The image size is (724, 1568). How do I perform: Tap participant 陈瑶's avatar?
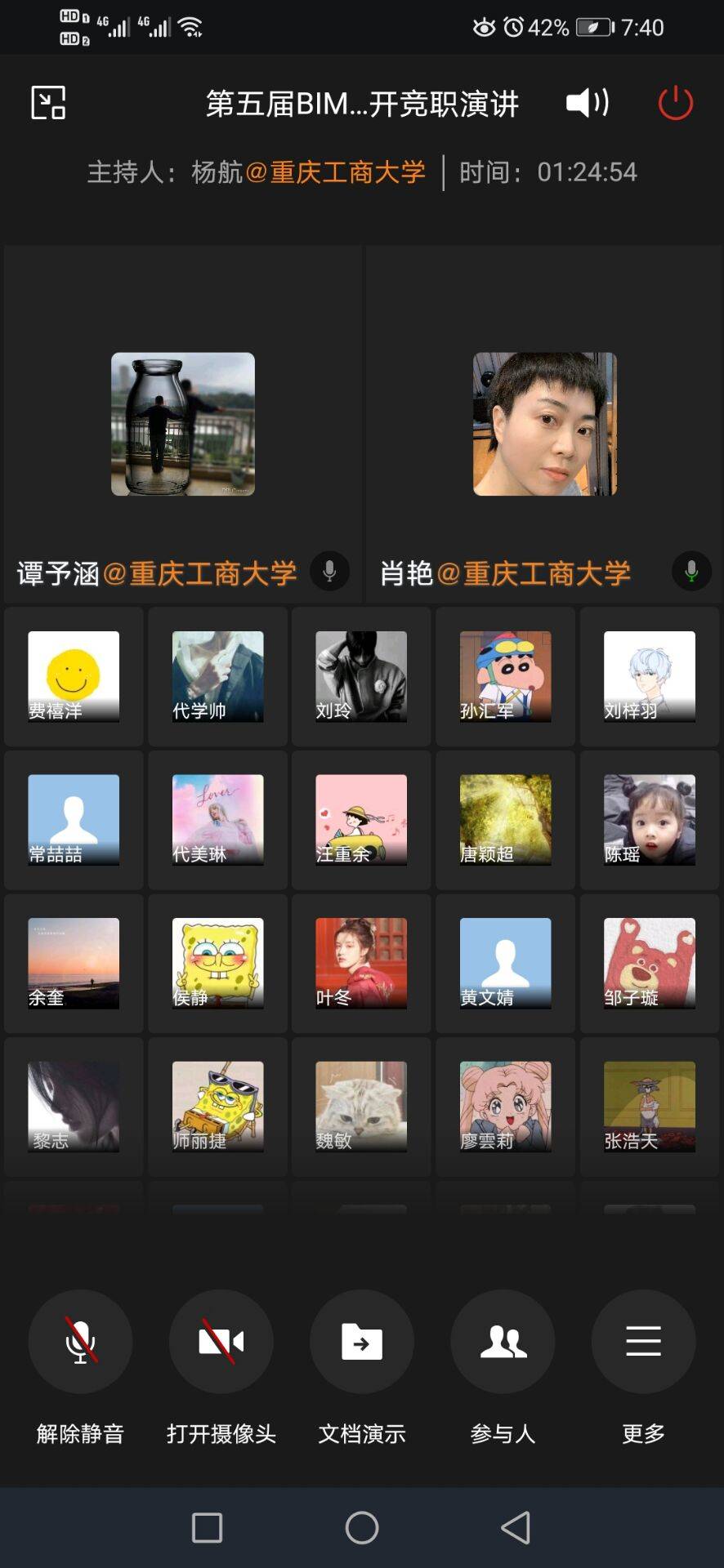(x=649, y=820)
